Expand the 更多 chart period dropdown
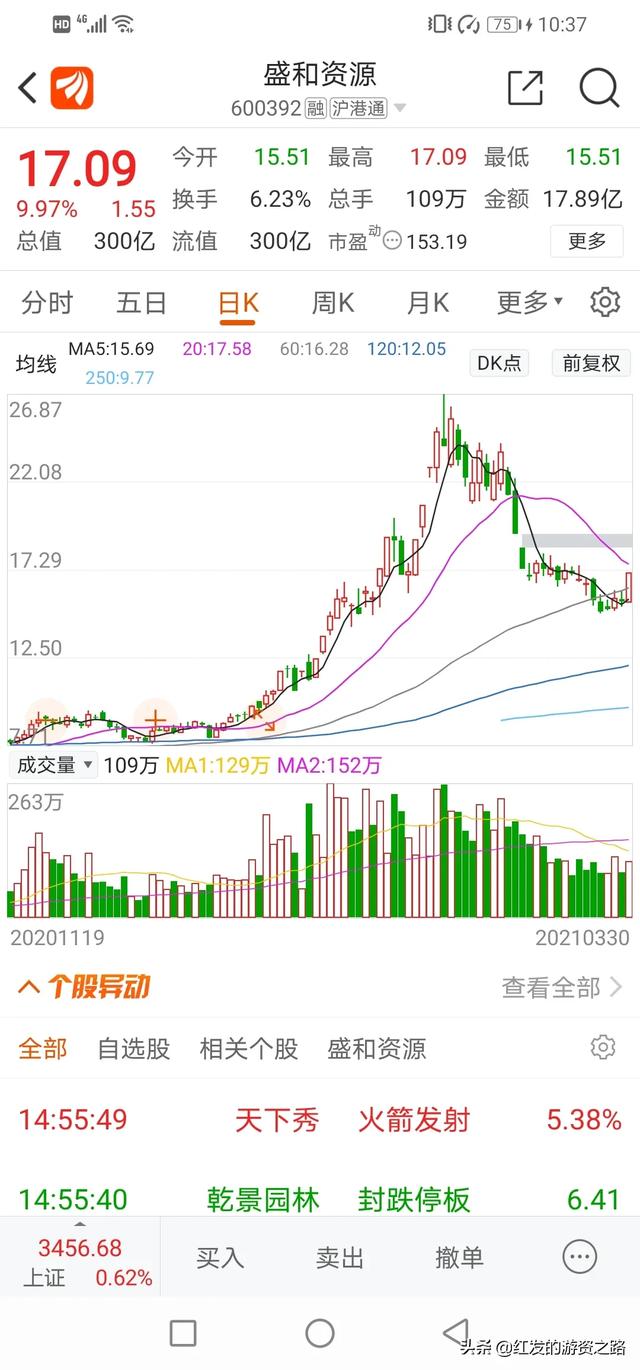Screen dimensions: 640x1370 click(x=529, y=302)
